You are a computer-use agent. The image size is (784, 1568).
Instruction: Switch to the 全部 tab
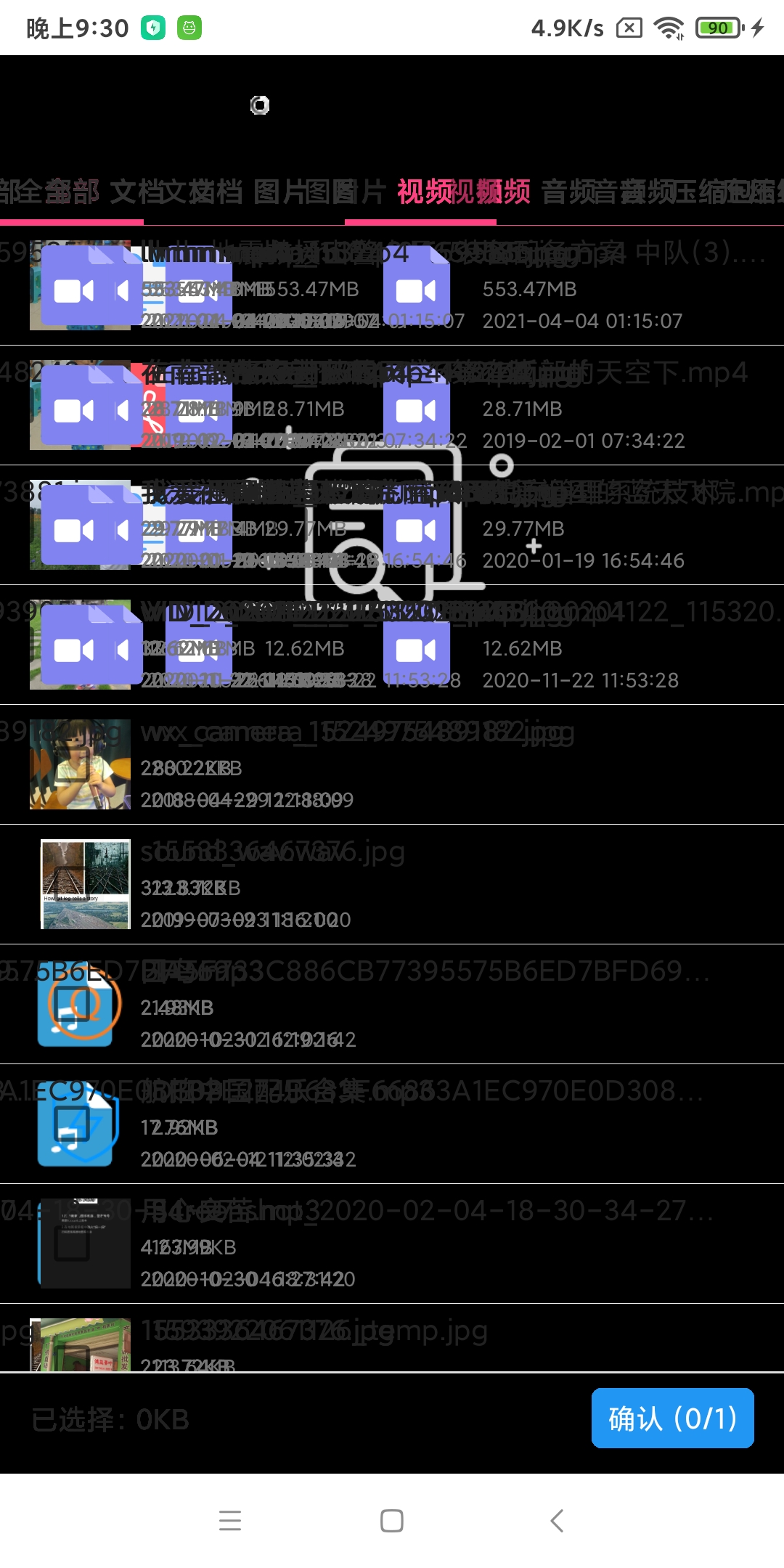(x=49, y=192)
